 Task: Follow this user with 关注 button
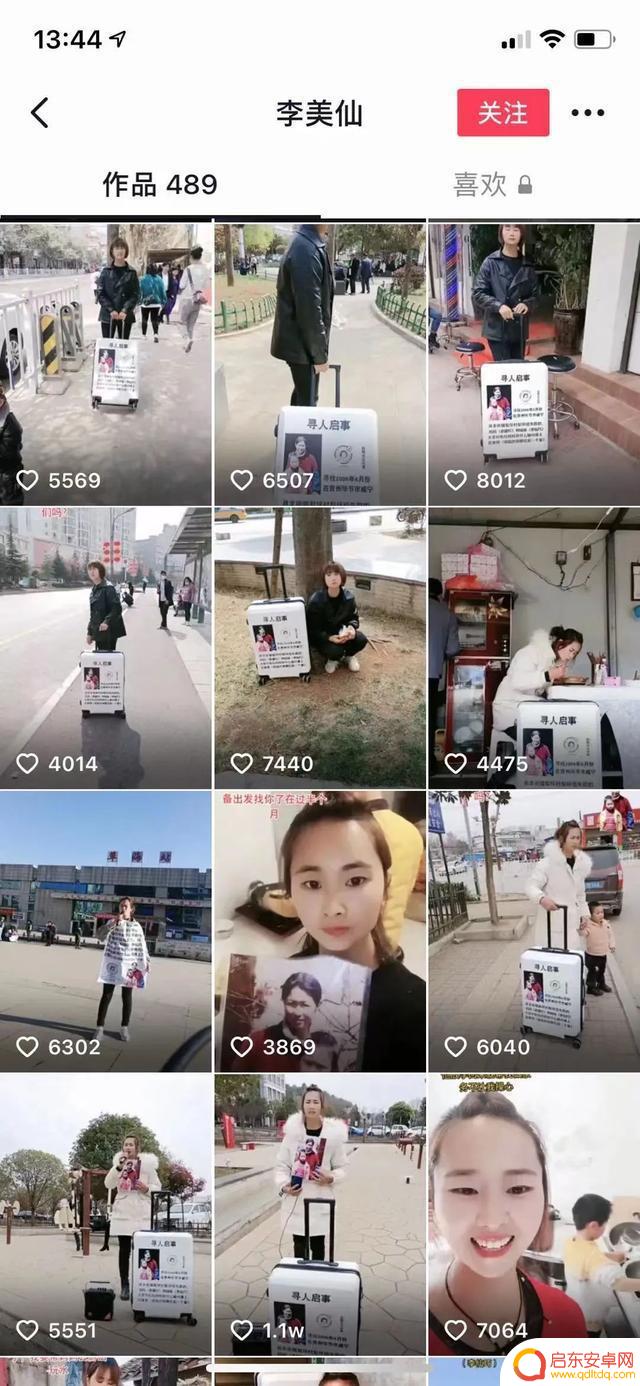tap(503, 113)
